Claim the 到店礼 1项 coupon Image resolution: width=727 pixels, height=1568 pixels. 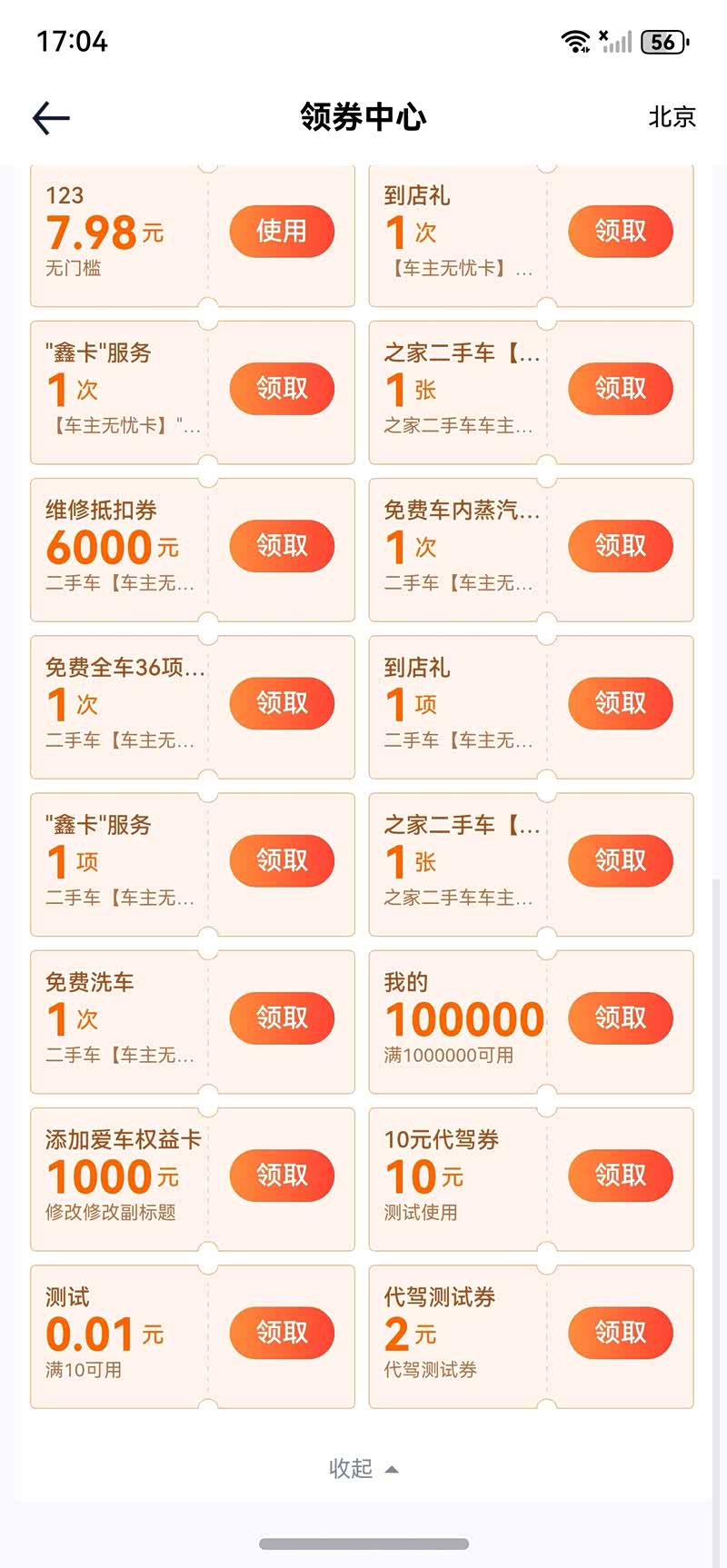621,702
